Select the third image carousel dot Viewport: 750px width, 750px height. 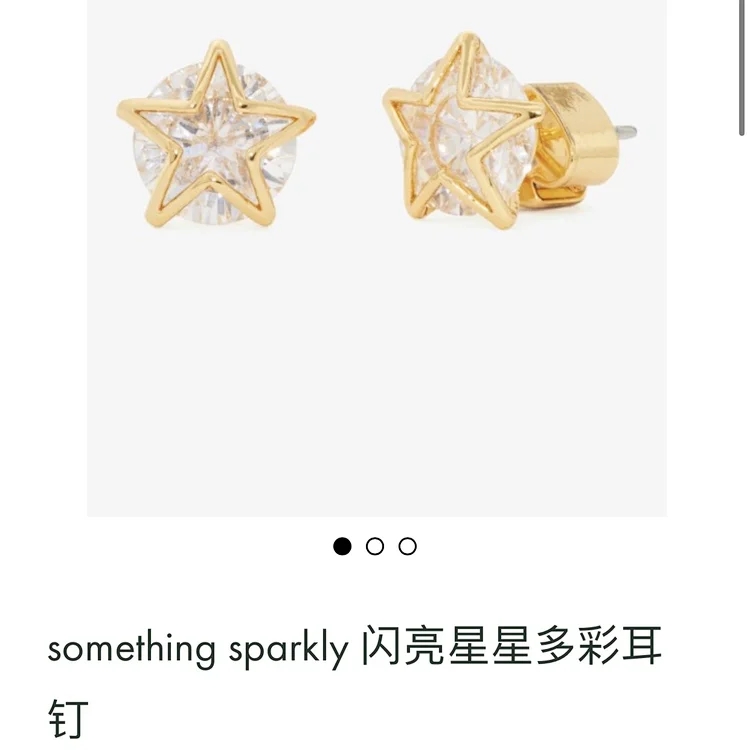[407, 546]
